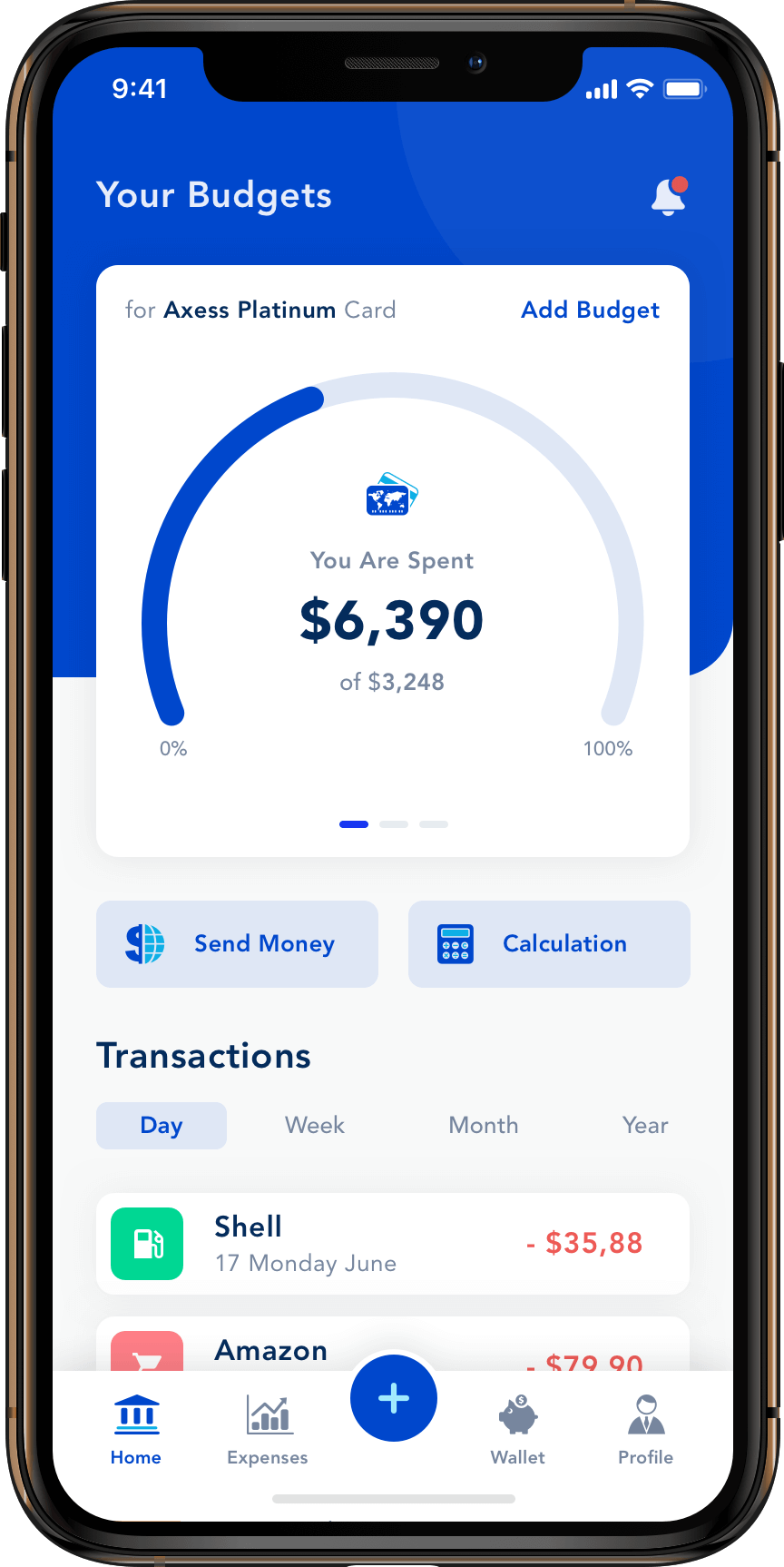Open the Calculation tool
The width and height of the screenshot is (784, 1567).
point(549,944)
